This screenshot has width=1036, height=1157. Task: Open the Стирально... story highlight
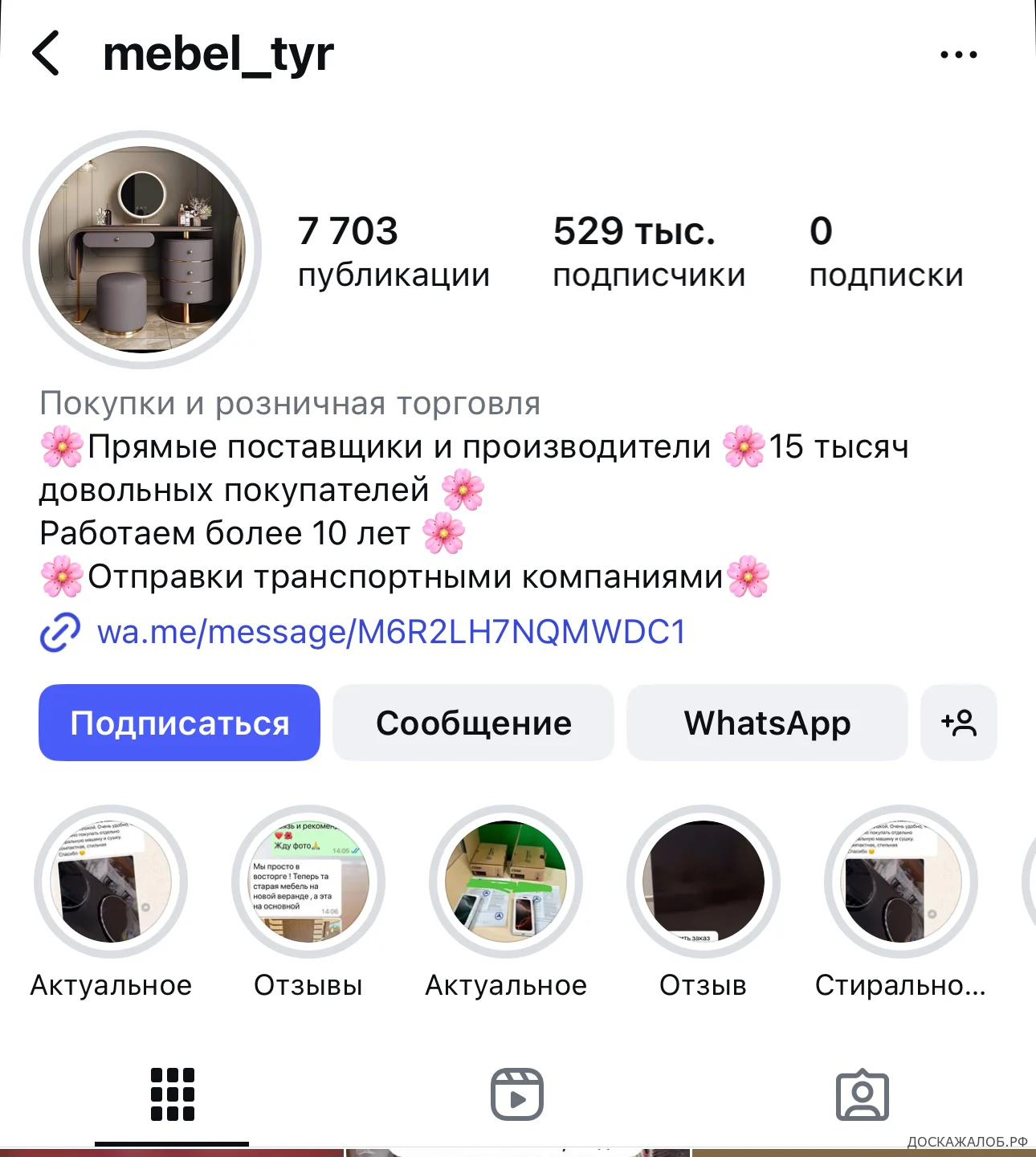click(x=900, y=882)
